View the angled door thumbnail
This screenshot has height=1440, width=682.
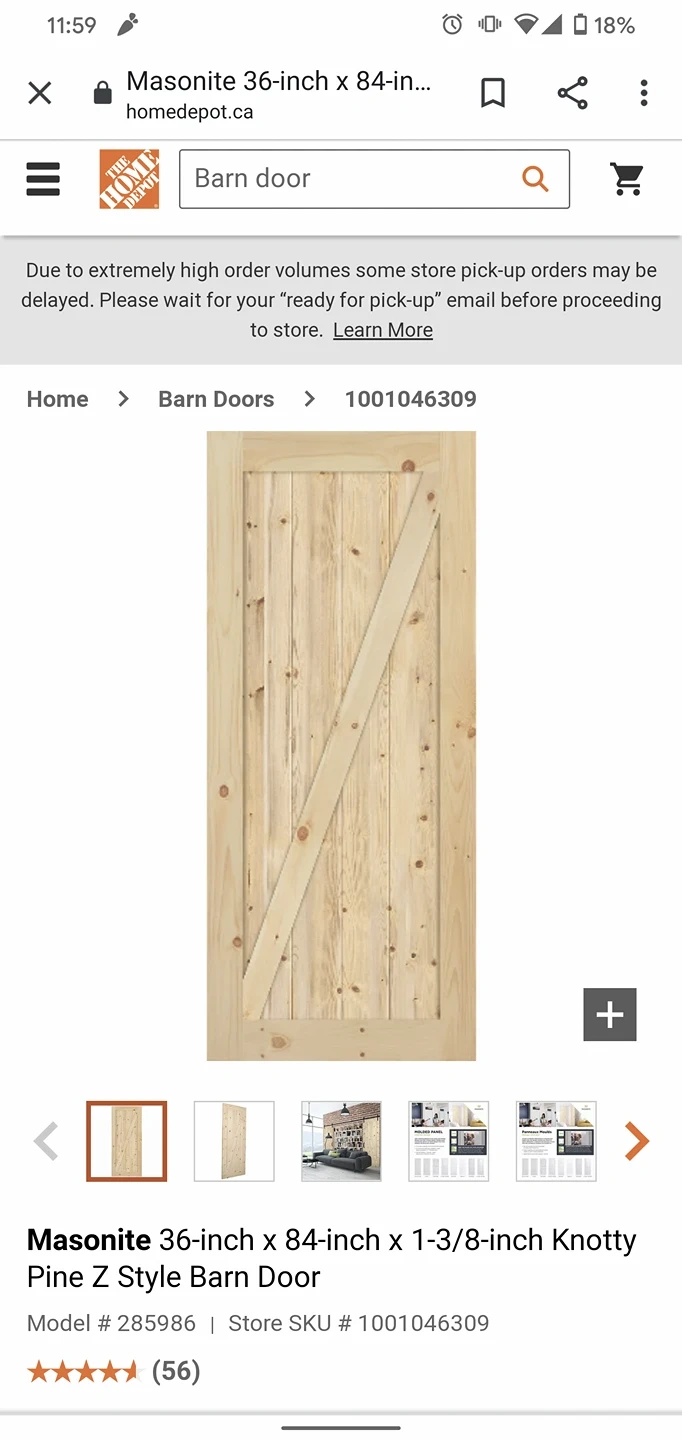pyautogui.click(x=234, y=1141)
